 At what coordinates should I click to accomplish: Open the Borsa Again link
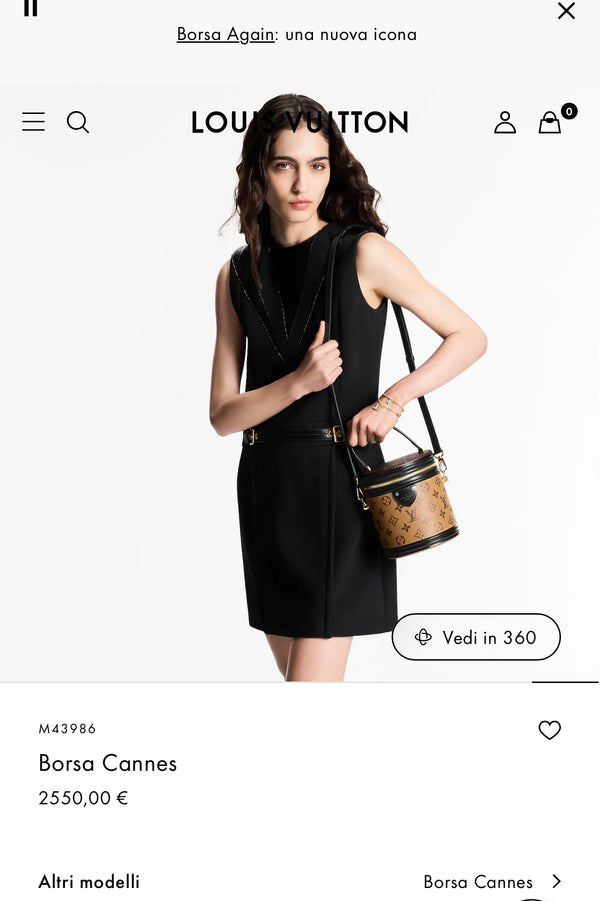point(225,34)
